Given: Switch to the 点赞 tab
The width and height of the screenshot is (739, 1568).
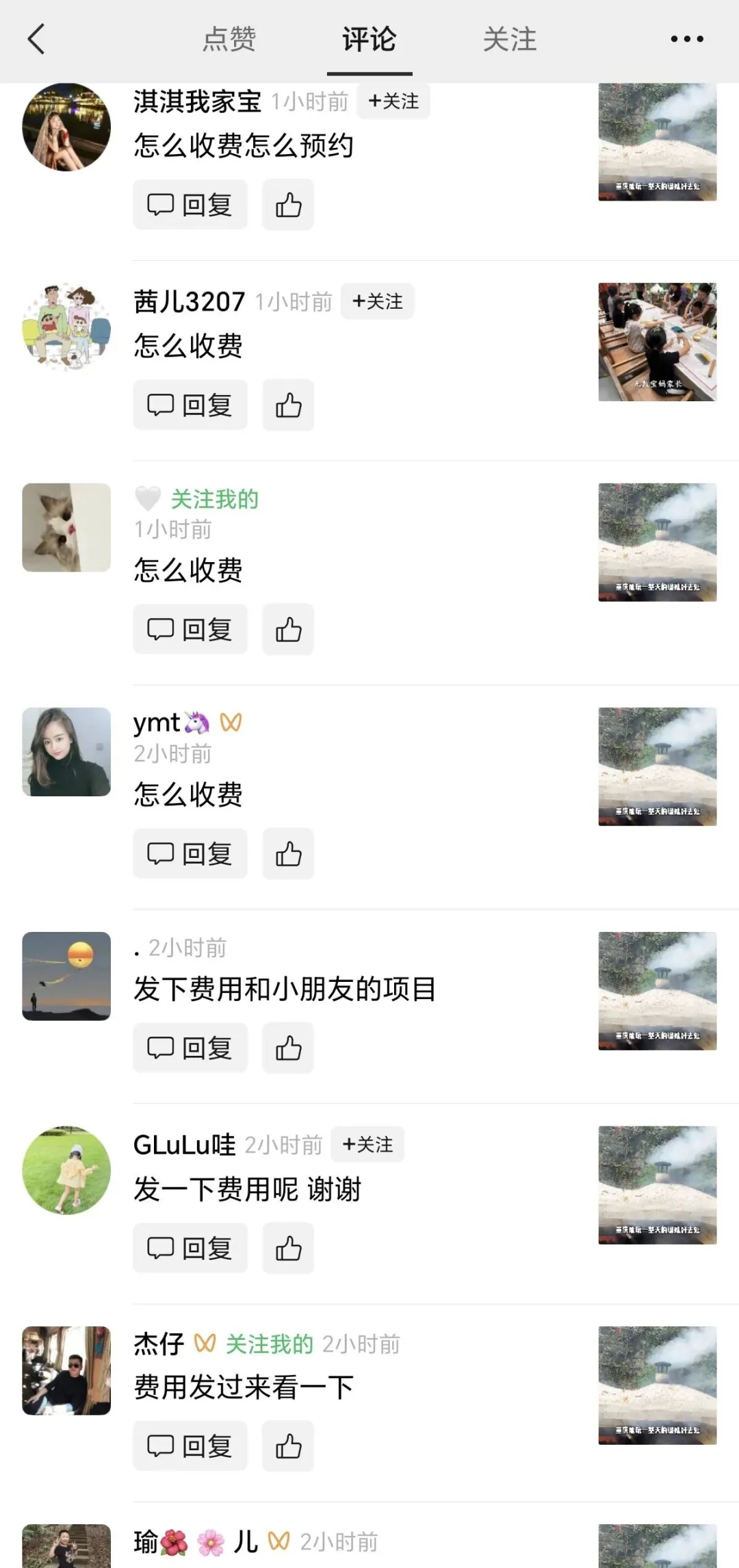Looking at the screenshot, I should pyautogui.click(x=229, y=39).
